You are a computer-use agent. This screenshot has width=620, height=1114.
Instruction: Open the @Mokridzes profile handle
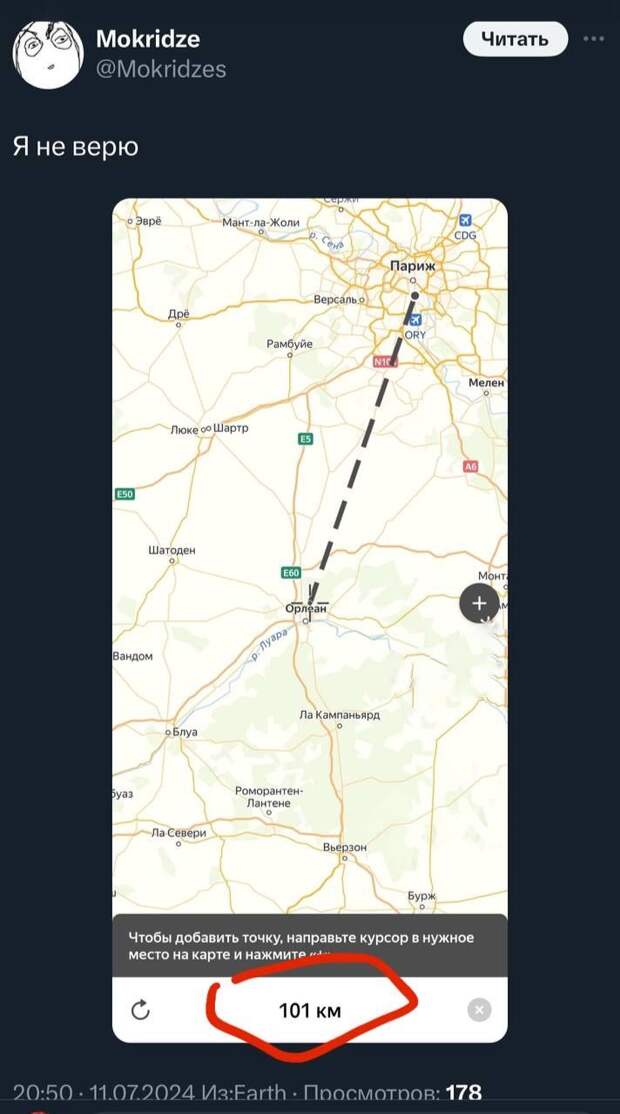(161, 69)
